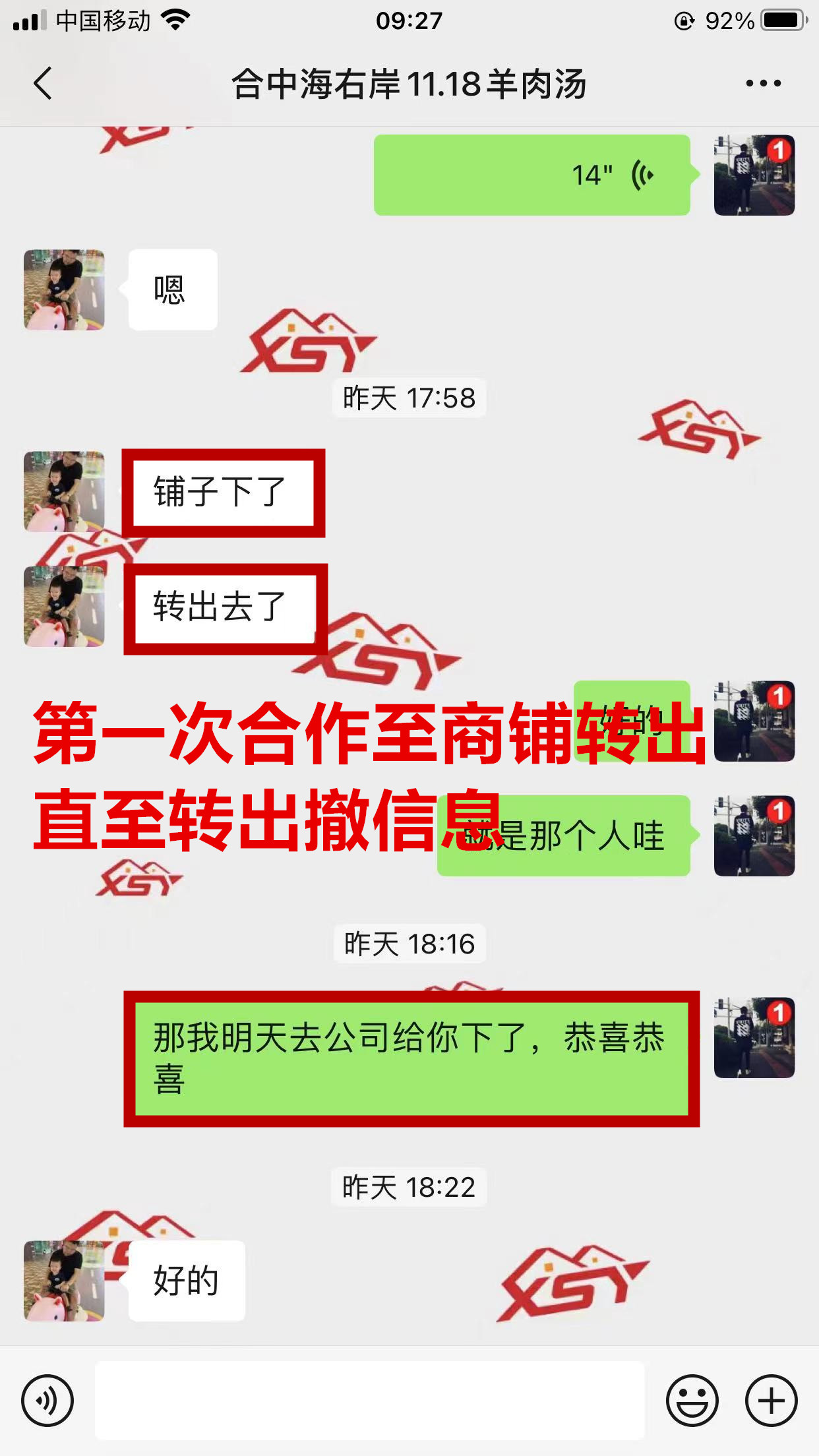Open the plus attachment menu
The width and height of the screenshot is (819, 1456).
coord(771,1400)
